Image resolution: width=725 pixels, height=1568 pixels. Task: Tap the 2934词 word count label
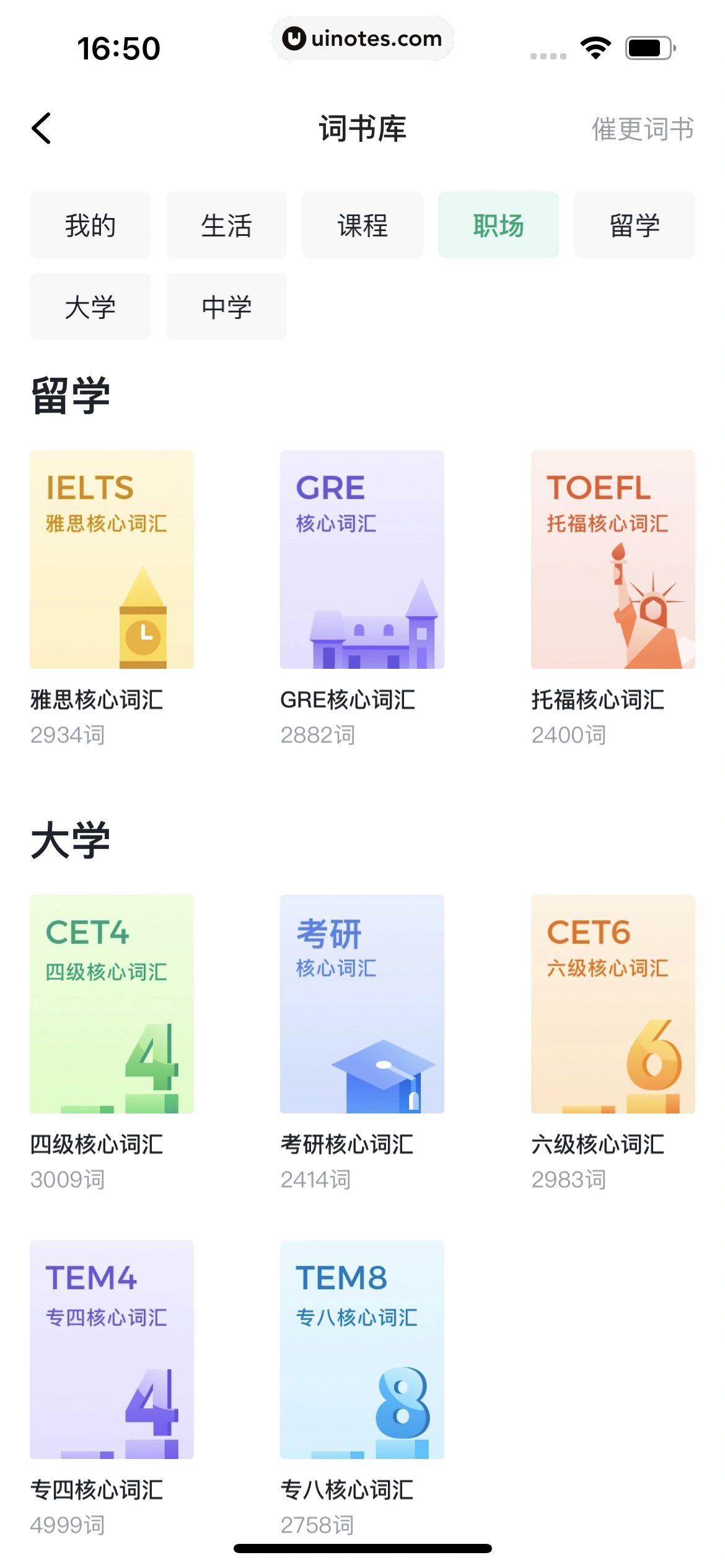tap(67, 736)
